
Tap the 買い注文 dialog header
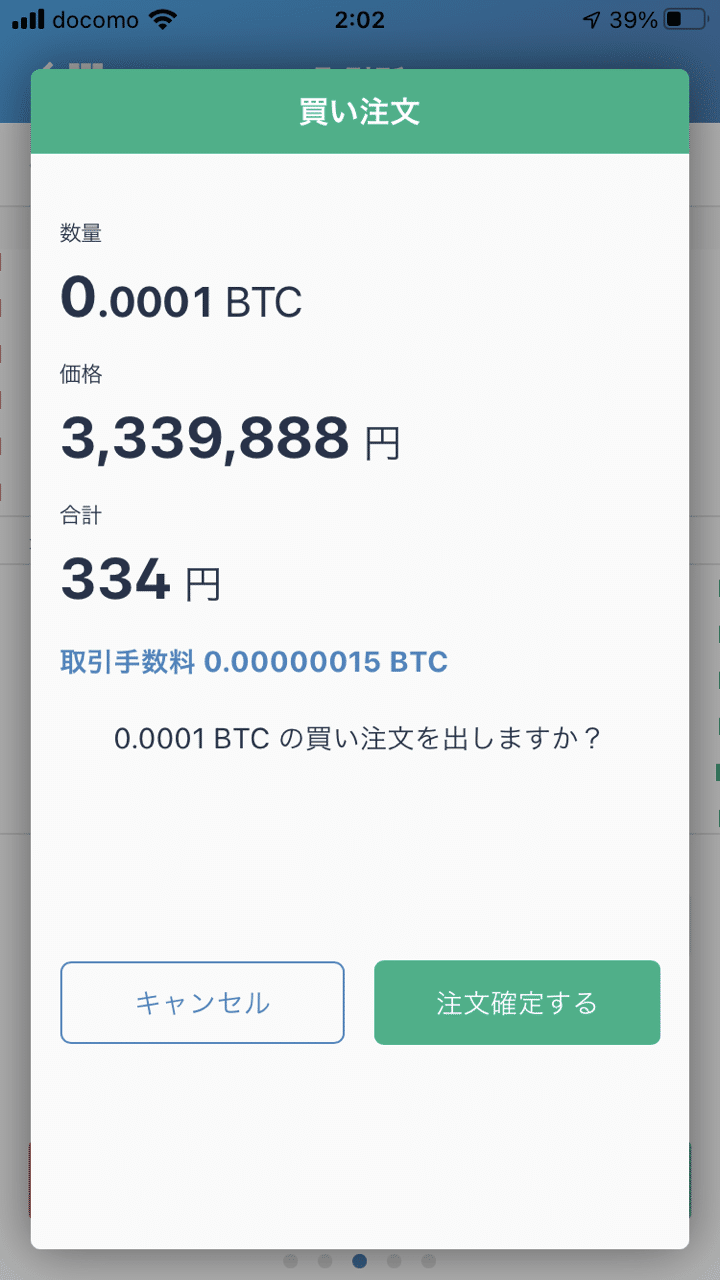(360, 111)
